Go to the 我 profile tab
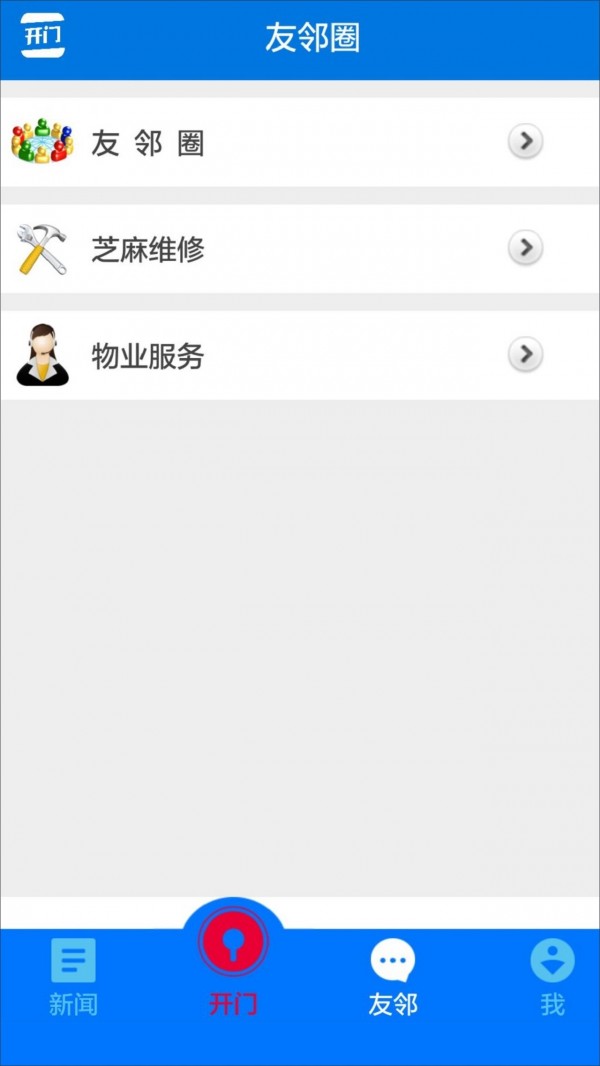The height and width of the screenshot is (1066, 600). click(x=552, y=977)
